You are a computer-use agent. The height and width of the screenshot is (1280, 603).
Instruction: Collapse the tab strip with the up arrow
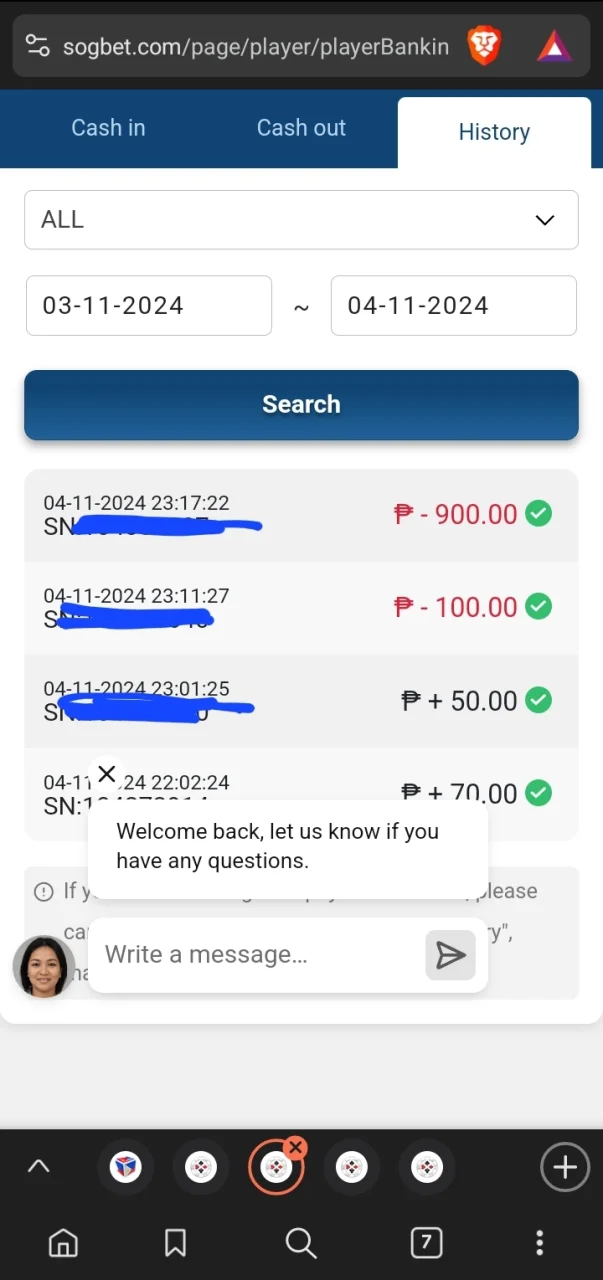(x=38, y=1166)
